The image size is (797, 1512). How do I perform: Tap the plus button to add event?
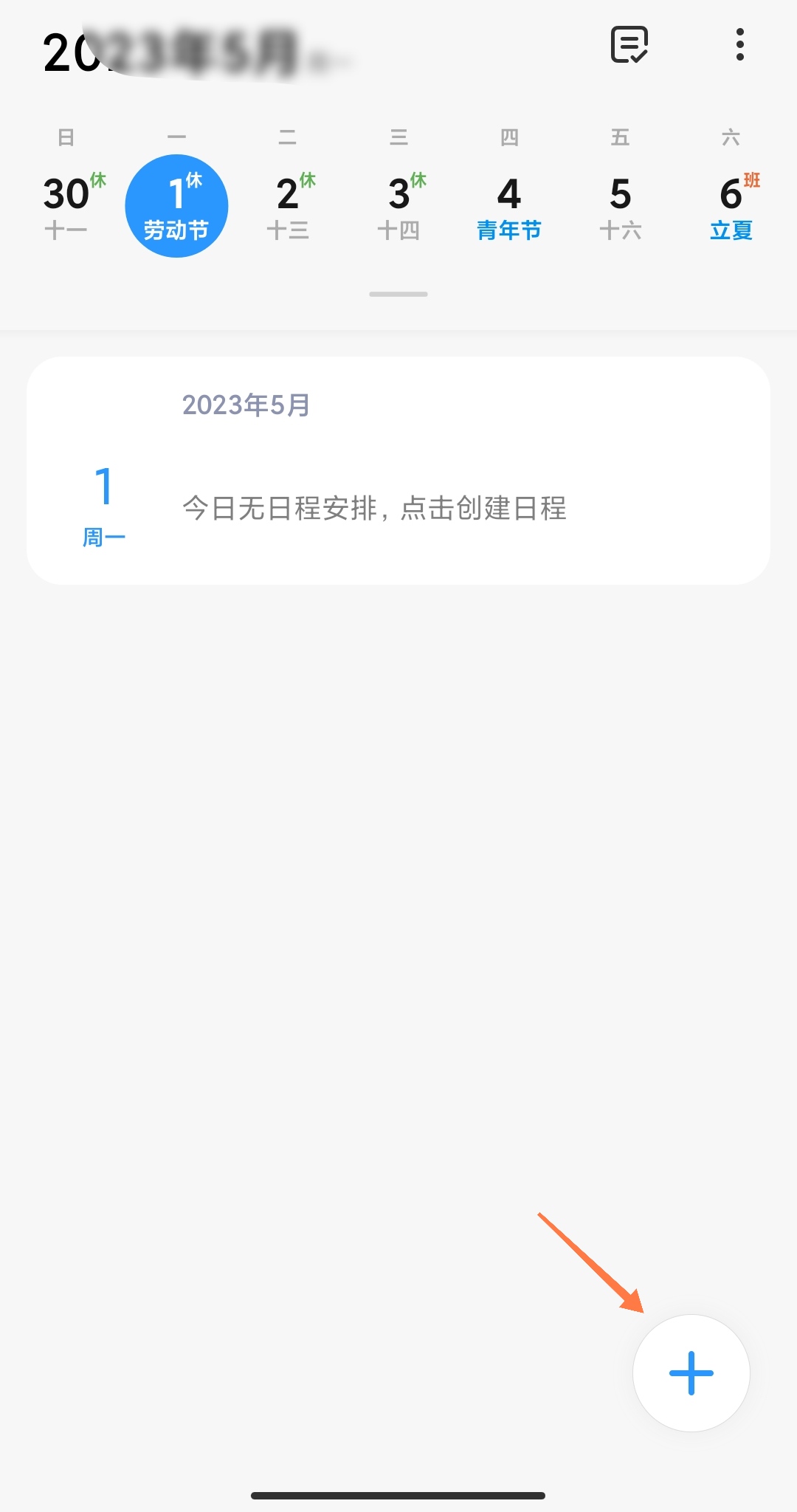coord(691,1373)
